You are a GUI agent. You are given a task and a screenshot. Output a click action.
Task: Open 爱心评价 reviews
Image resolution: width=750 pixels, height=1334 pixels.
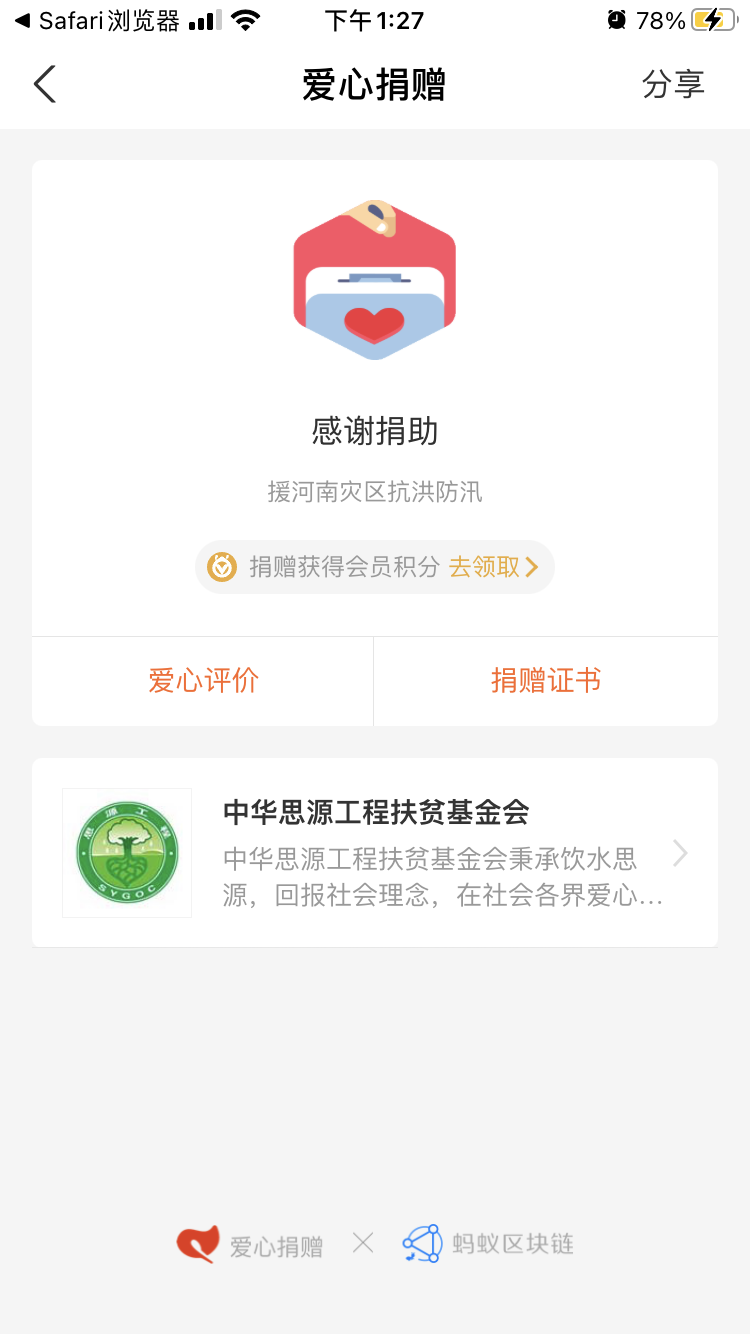coord(203,681)
